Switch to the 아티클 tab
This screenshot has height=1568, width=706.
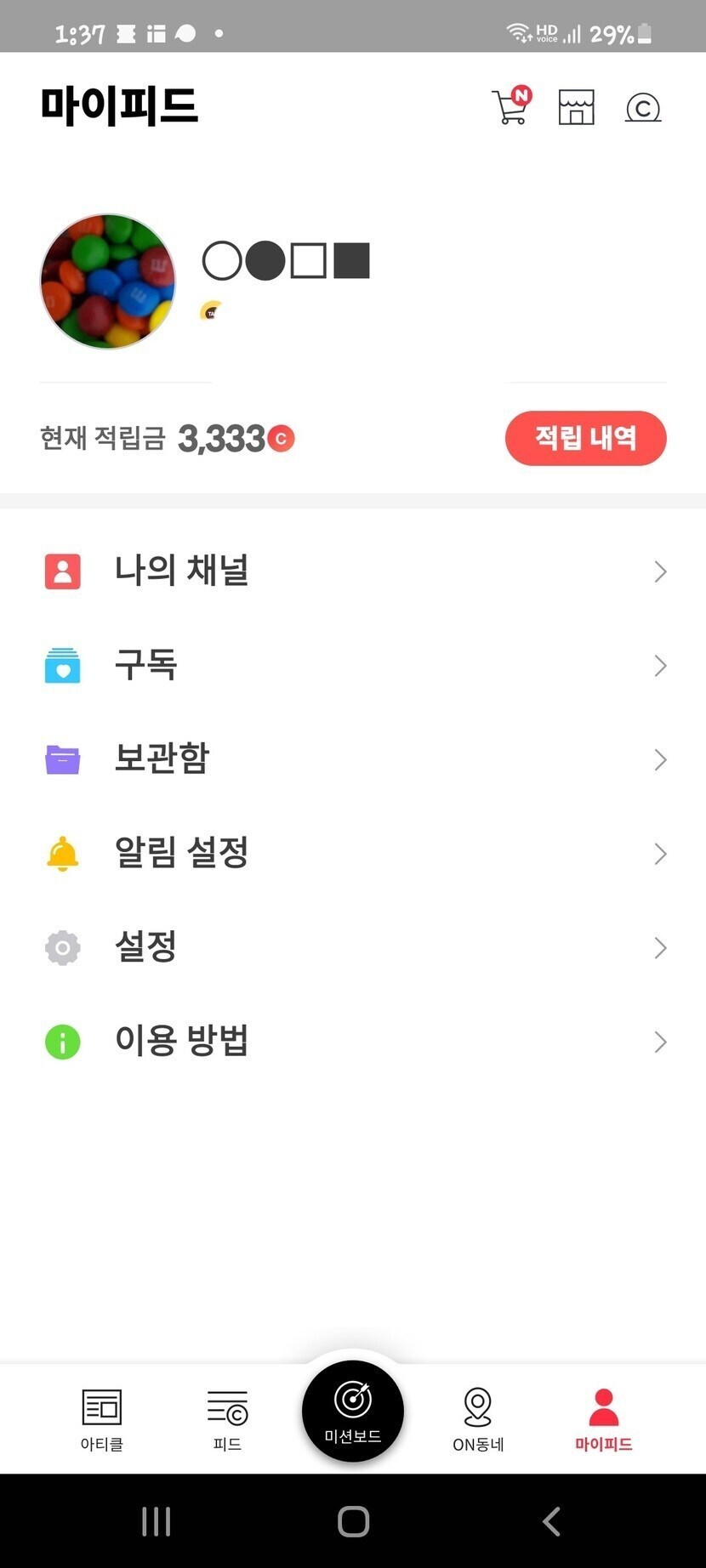[x=102, y=1419]
